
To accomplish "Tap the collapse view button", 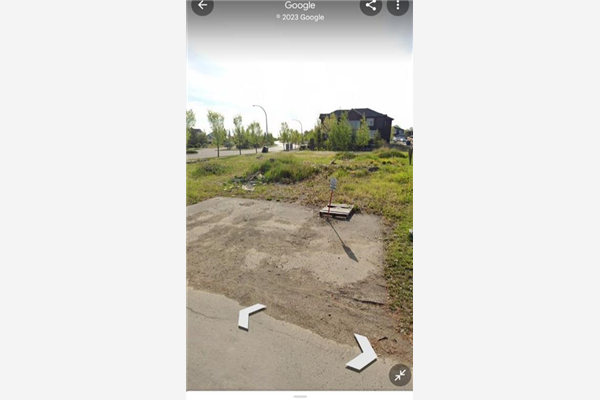I will pos(399,375).
